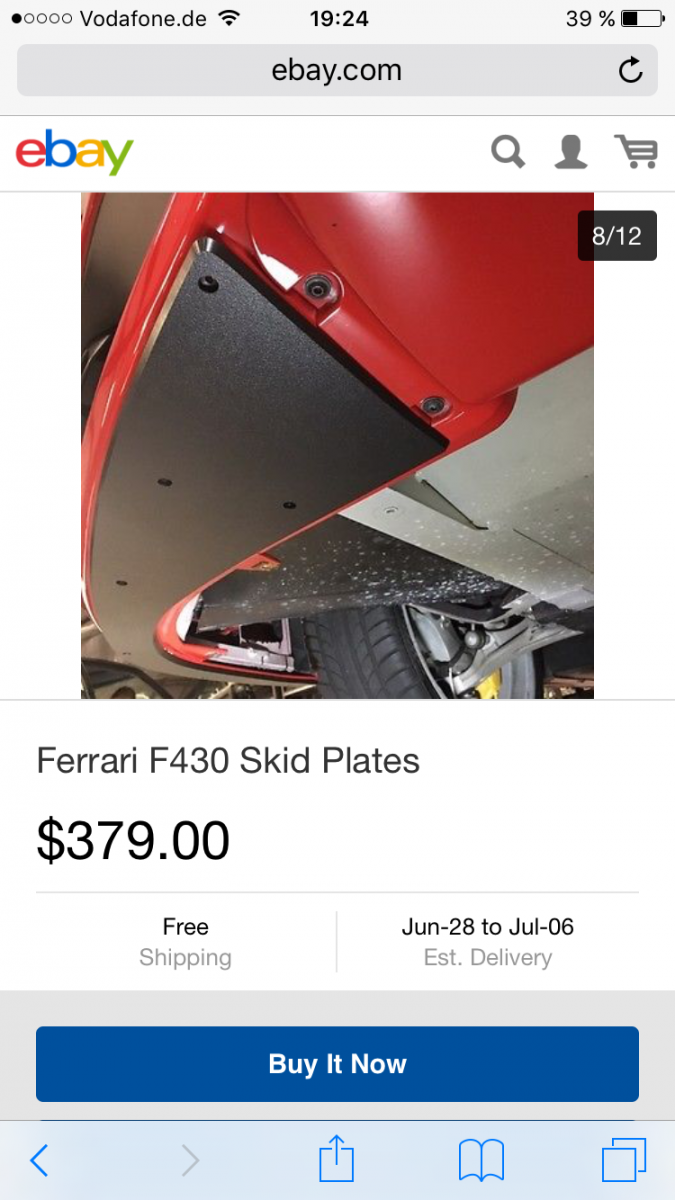Open Safari bookmarks

click(x=481, y=1160)
